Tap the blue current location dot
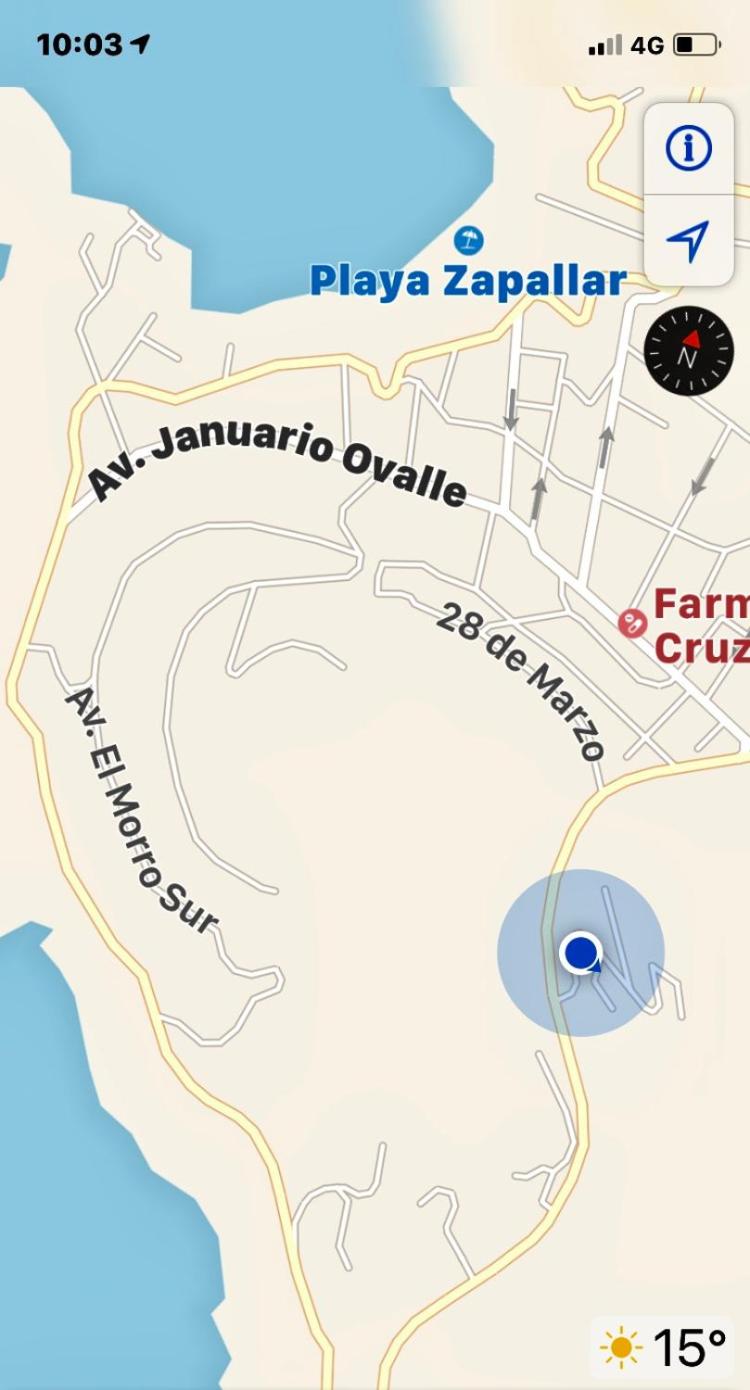The image size is (750, 1390). (x=581, y=953)
